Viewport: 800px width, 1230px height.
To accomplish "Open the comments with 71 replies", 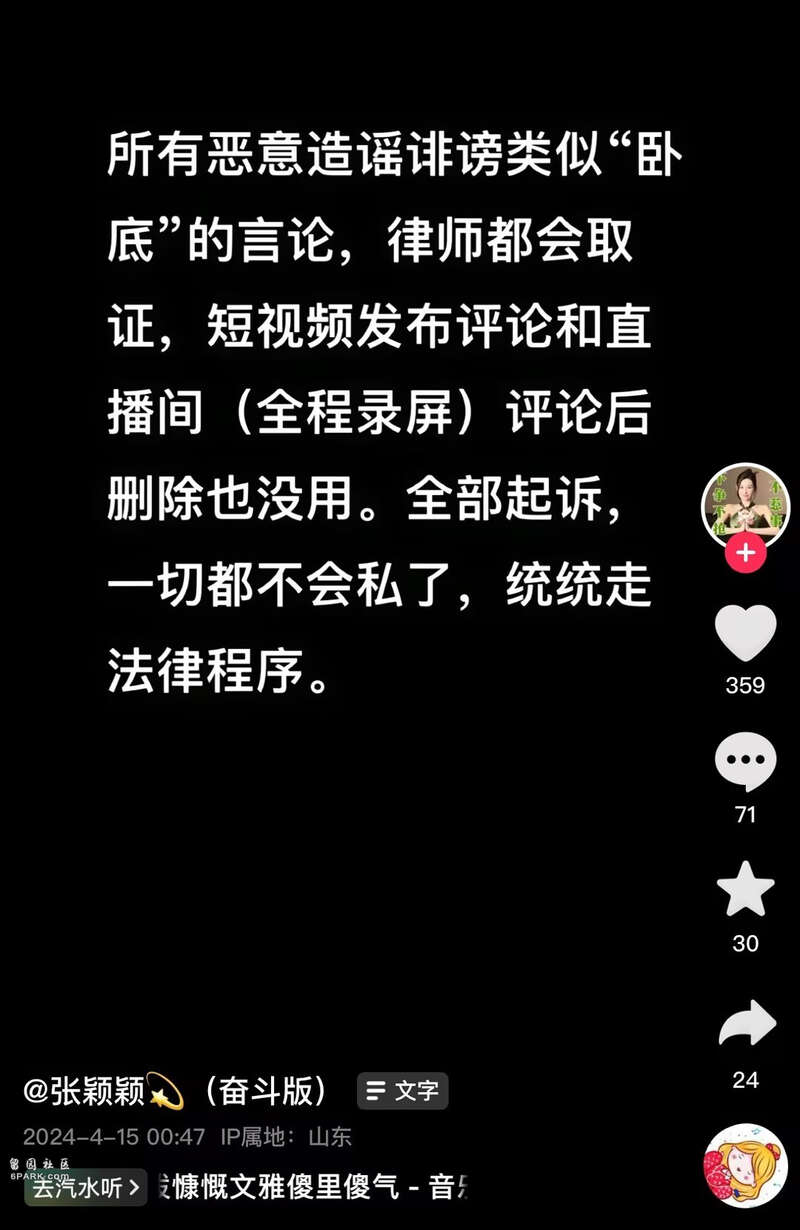I will (x=745, y=763).
